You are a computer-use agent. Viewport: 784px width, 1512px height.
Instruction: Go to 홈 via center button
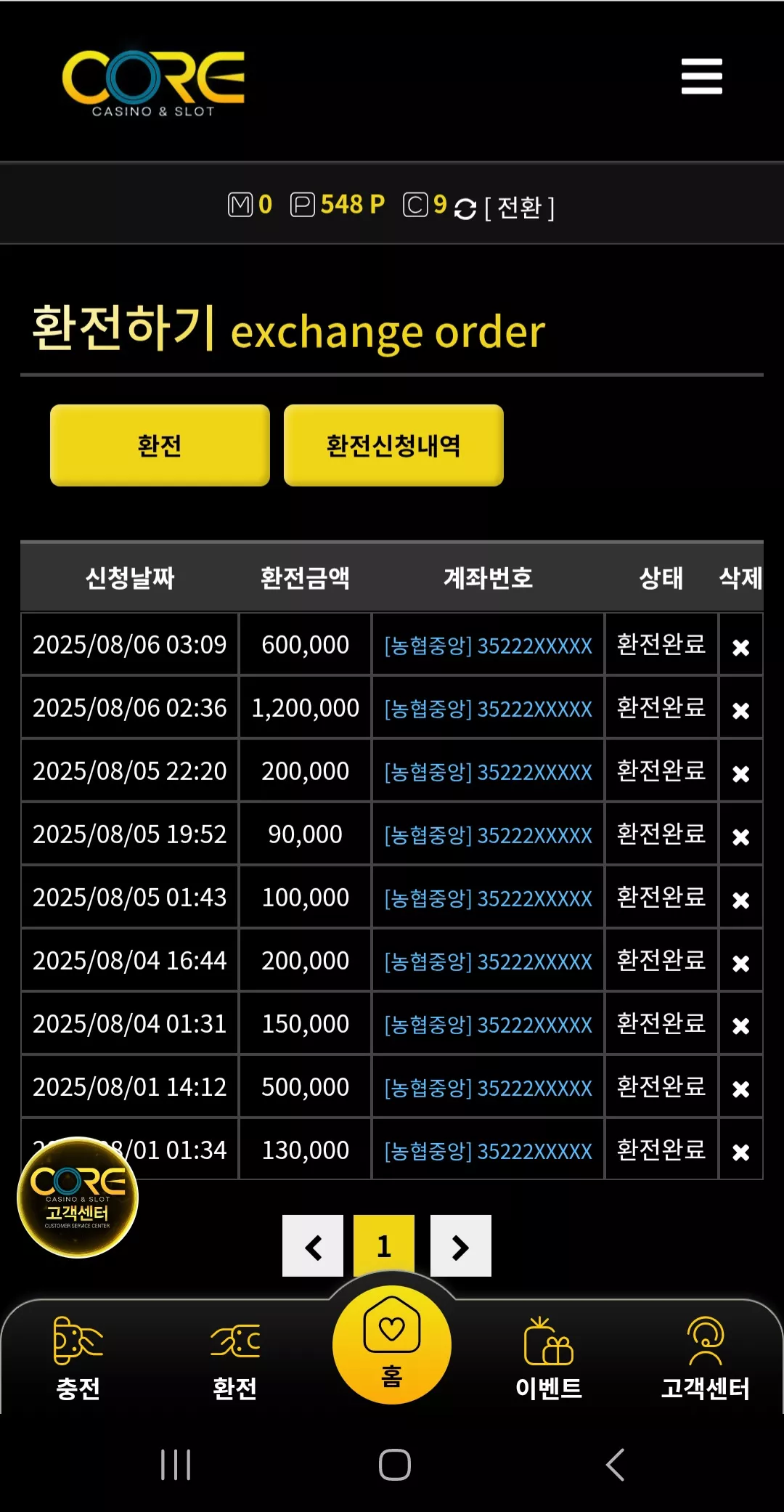[x=392, y=1345]
